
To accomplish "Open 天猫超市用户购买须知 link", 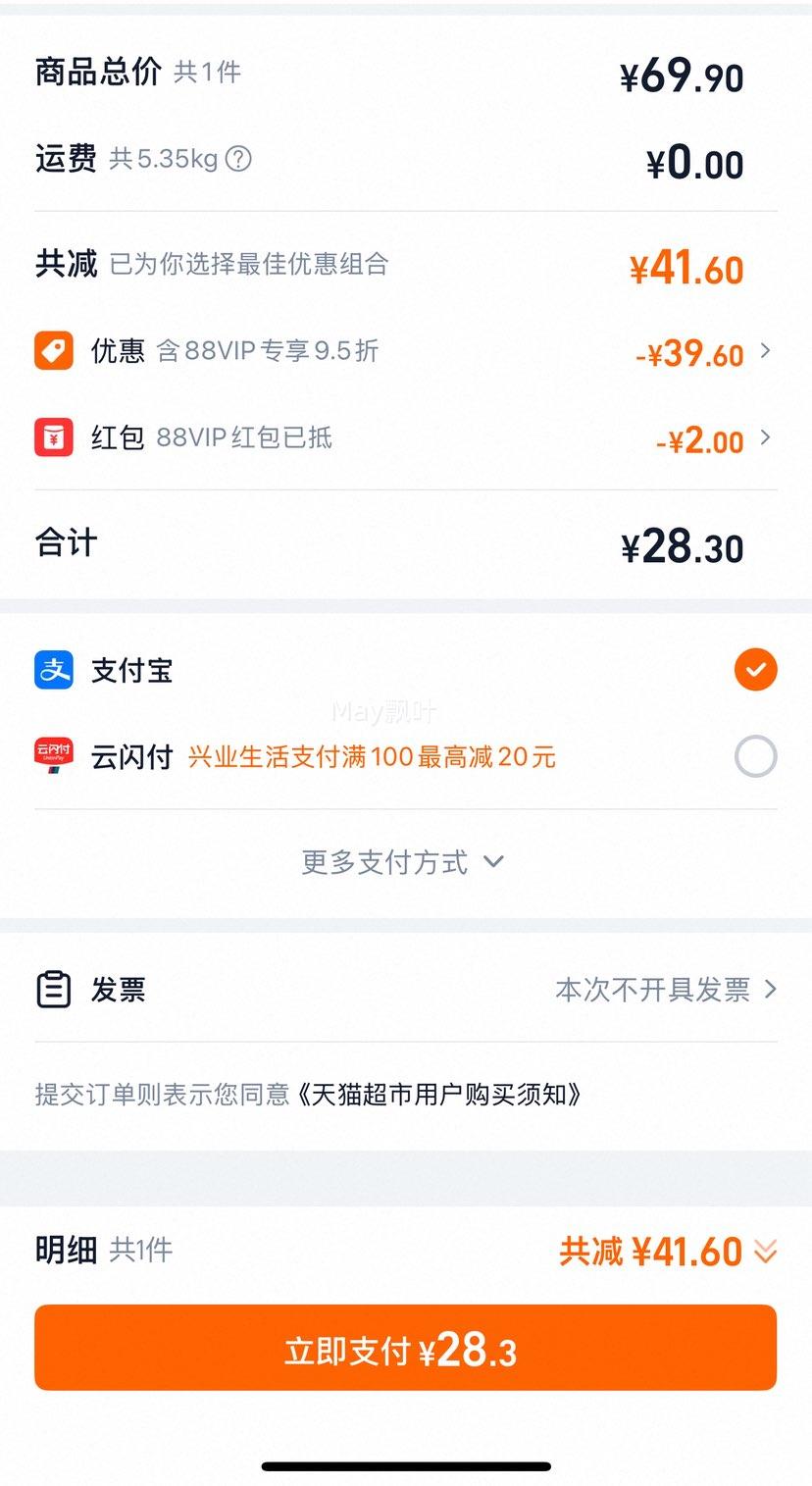I will click(440, 1095).
